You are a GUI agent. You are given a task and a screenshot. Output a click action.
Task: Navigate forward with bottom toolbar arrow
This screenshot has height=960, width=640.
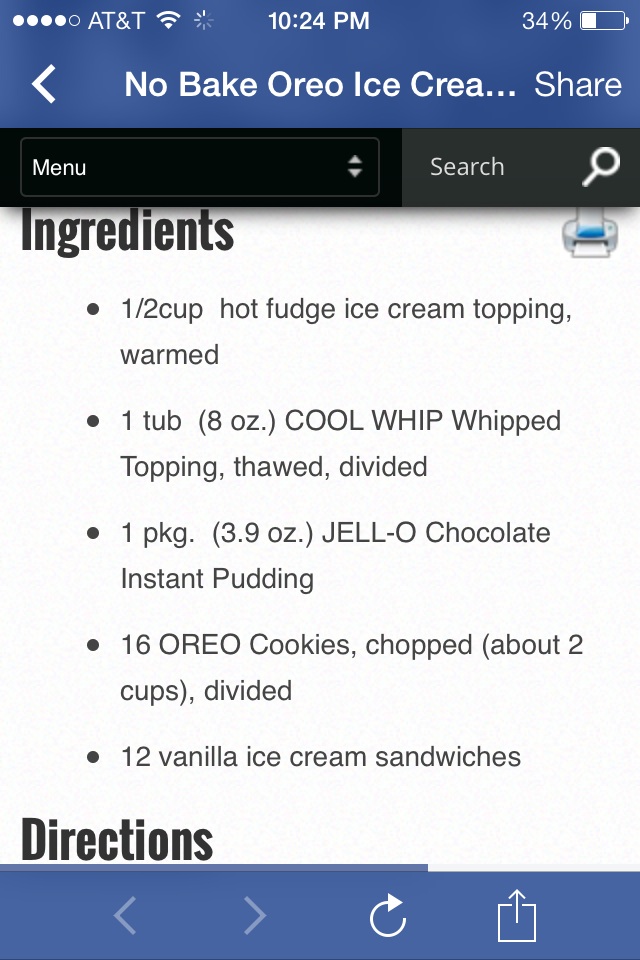[x=256, y=915]
